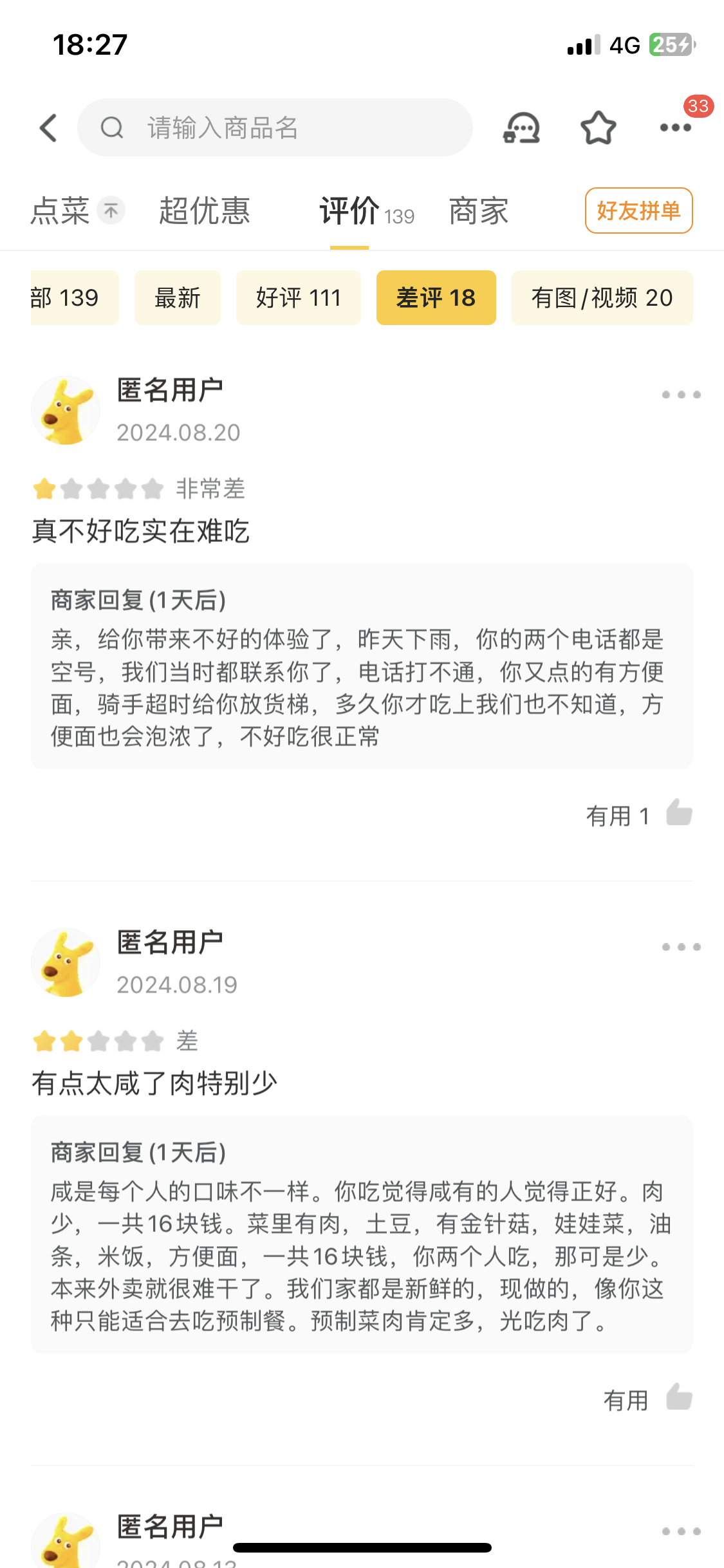
Task: Open options for the 2024.08.20 review
Action: click(x=681, y=395)
